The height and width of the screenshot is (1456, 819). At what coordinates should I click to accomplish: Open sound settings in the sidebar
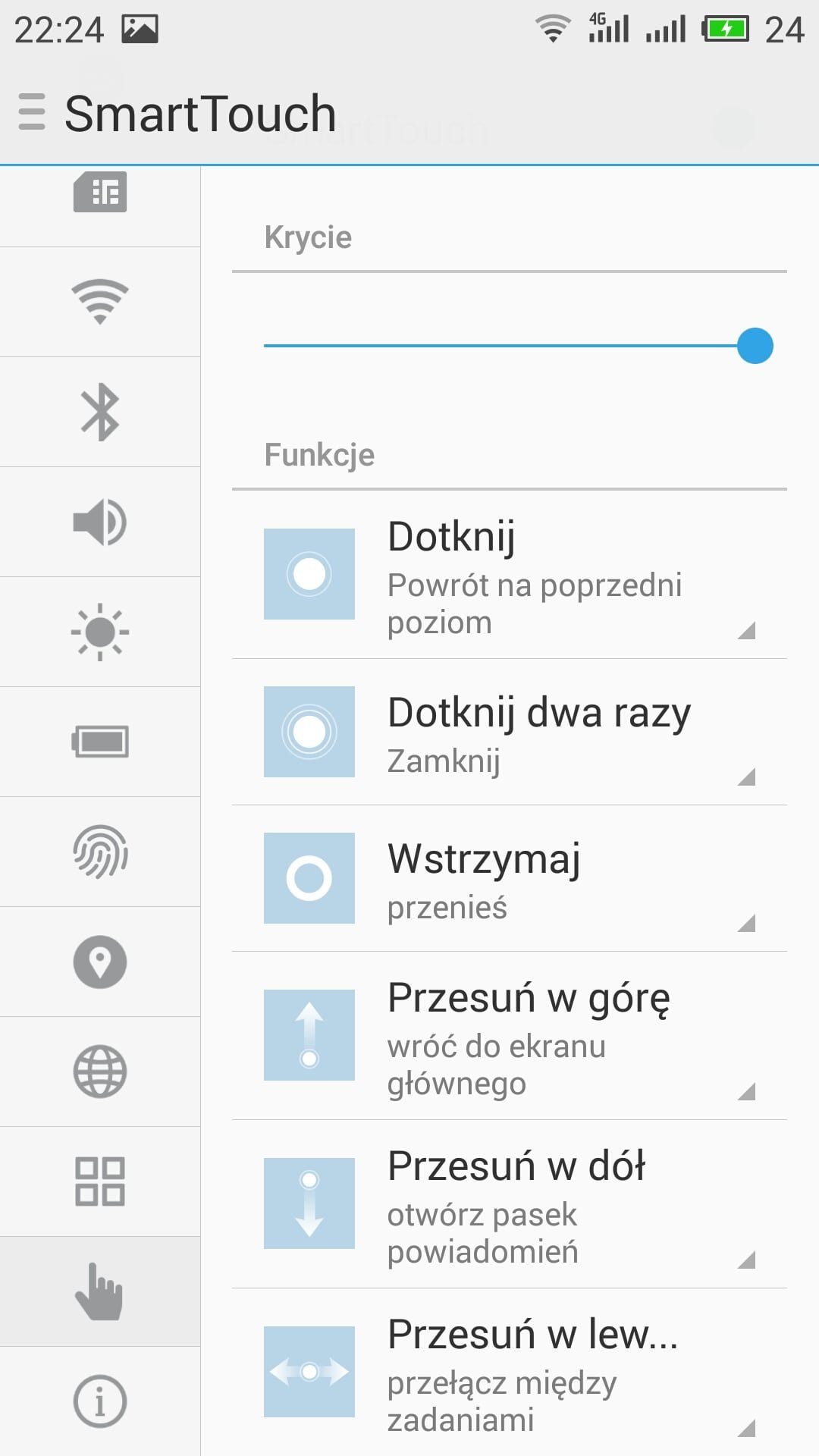click(x=100, y=522)
